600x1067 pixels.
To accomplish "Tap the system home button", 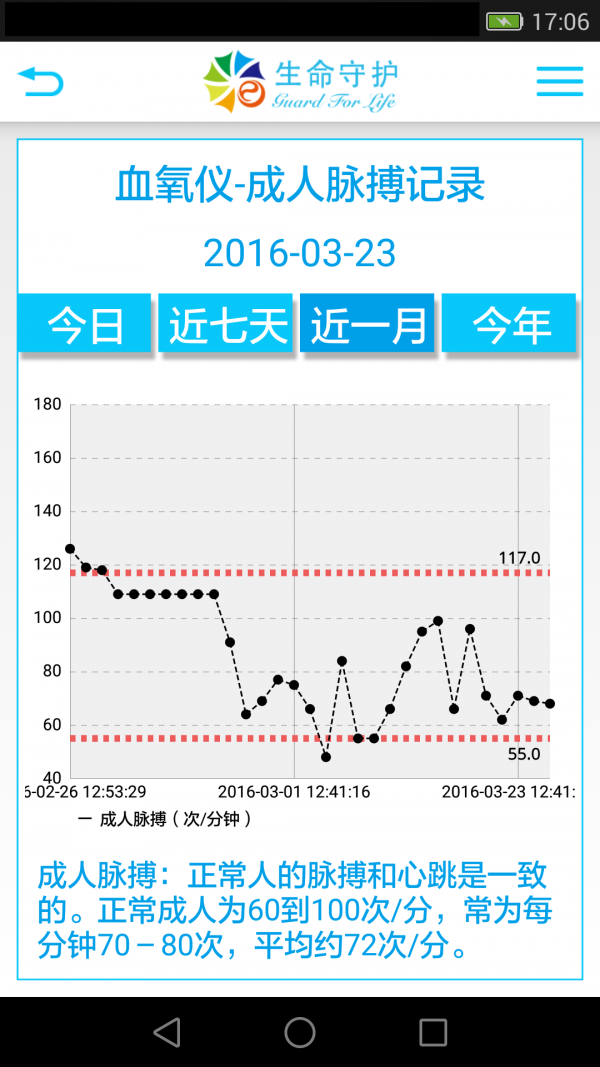I will tap(299, 1032).
